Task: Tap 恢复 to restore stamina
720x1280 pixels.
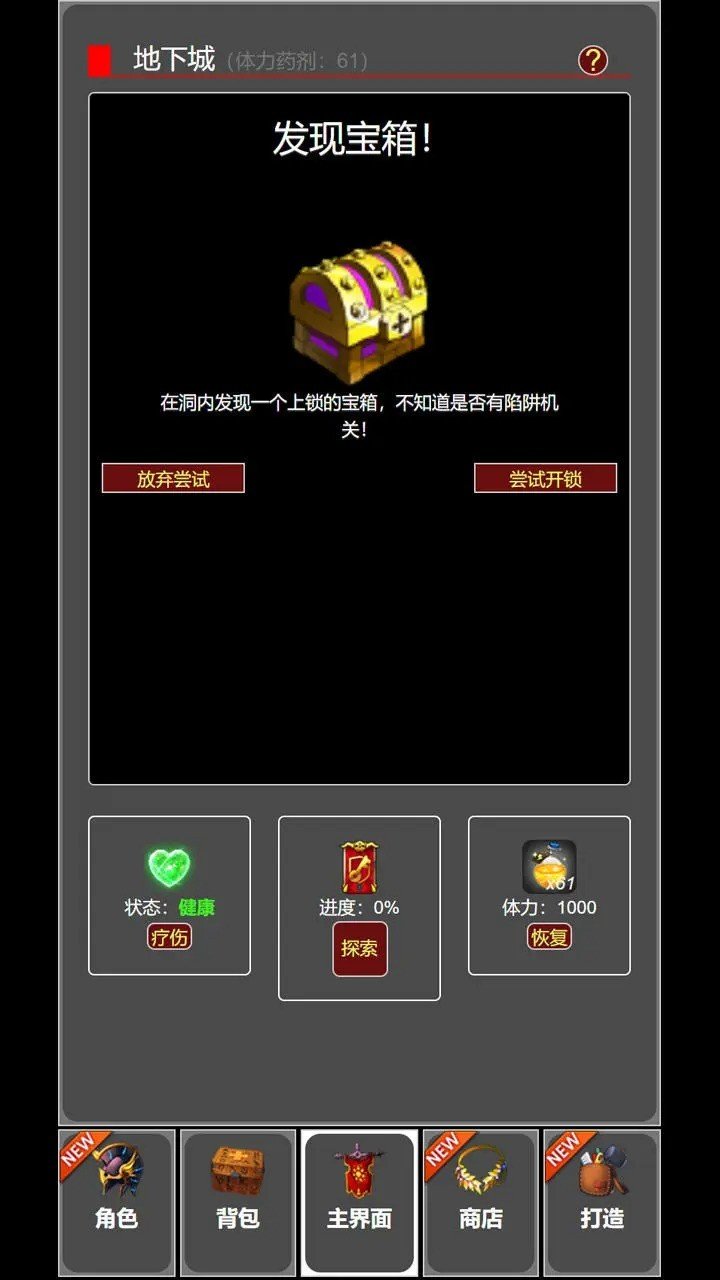Action: point(549,937)
